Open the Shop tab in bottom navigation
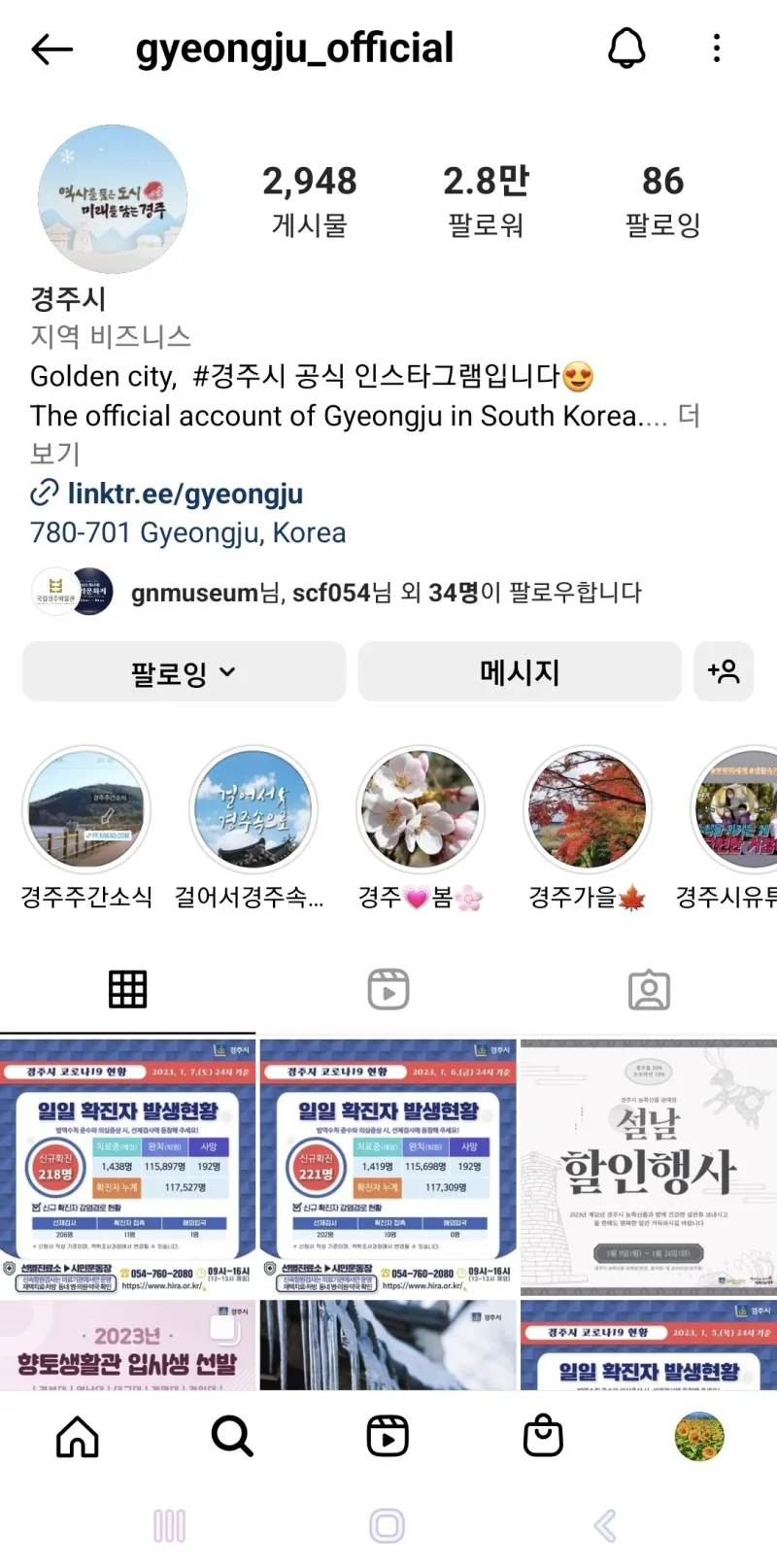777x1568 pixels. pyautogui.click(x=543, y=1436)
